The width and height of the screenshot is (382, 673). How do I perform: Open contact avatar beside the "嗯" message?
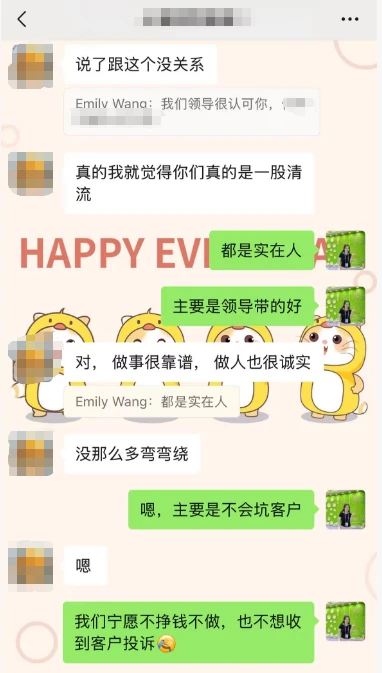tap(30, 565)
